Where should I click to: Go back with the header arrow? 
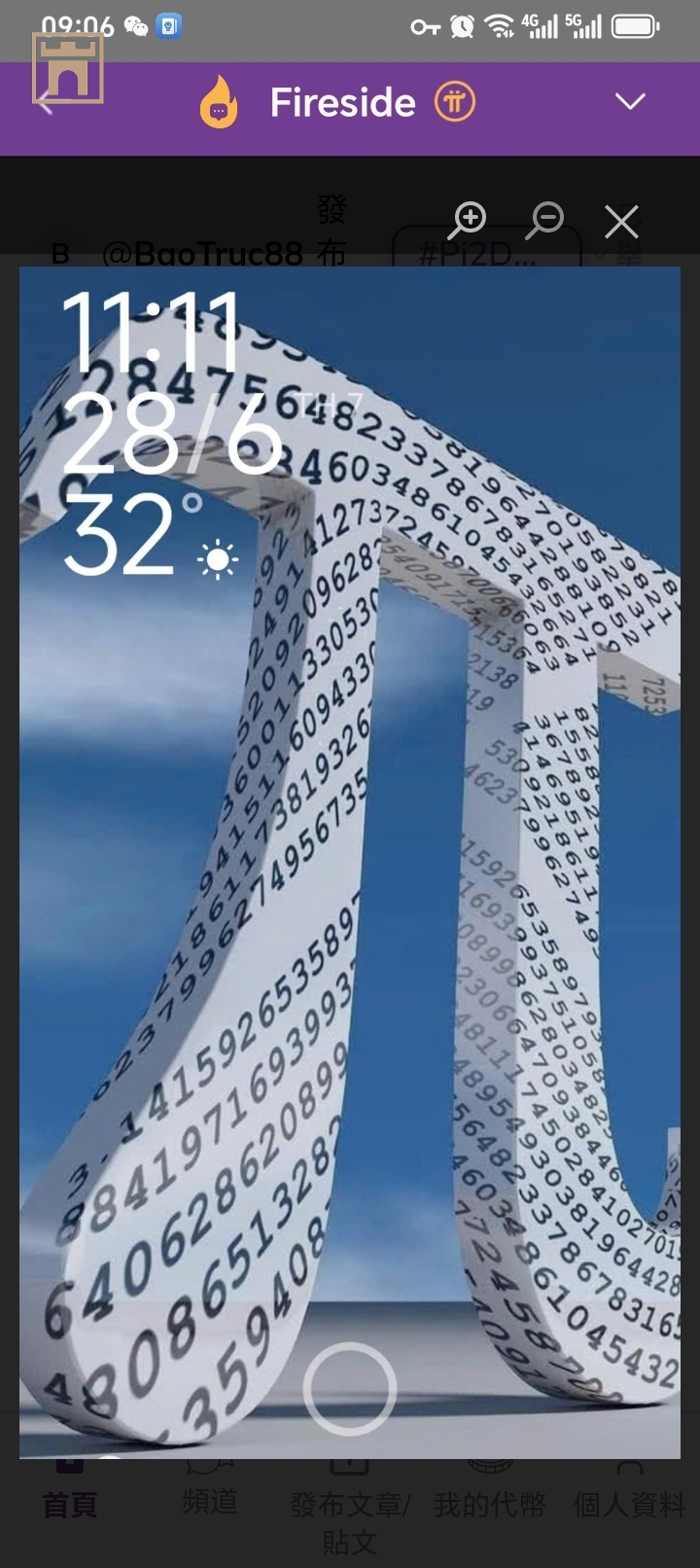46,102
